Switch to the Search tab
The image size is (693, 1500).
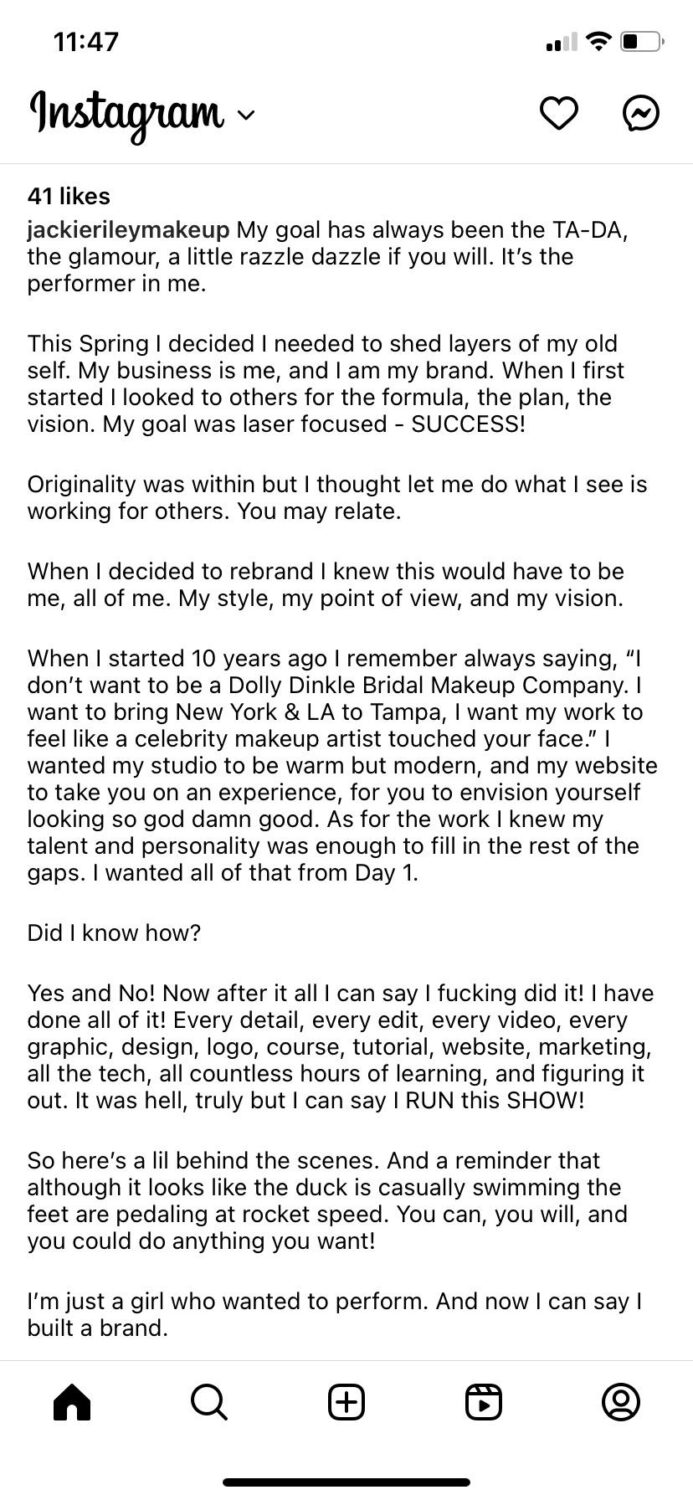(x=208, y=1403)
